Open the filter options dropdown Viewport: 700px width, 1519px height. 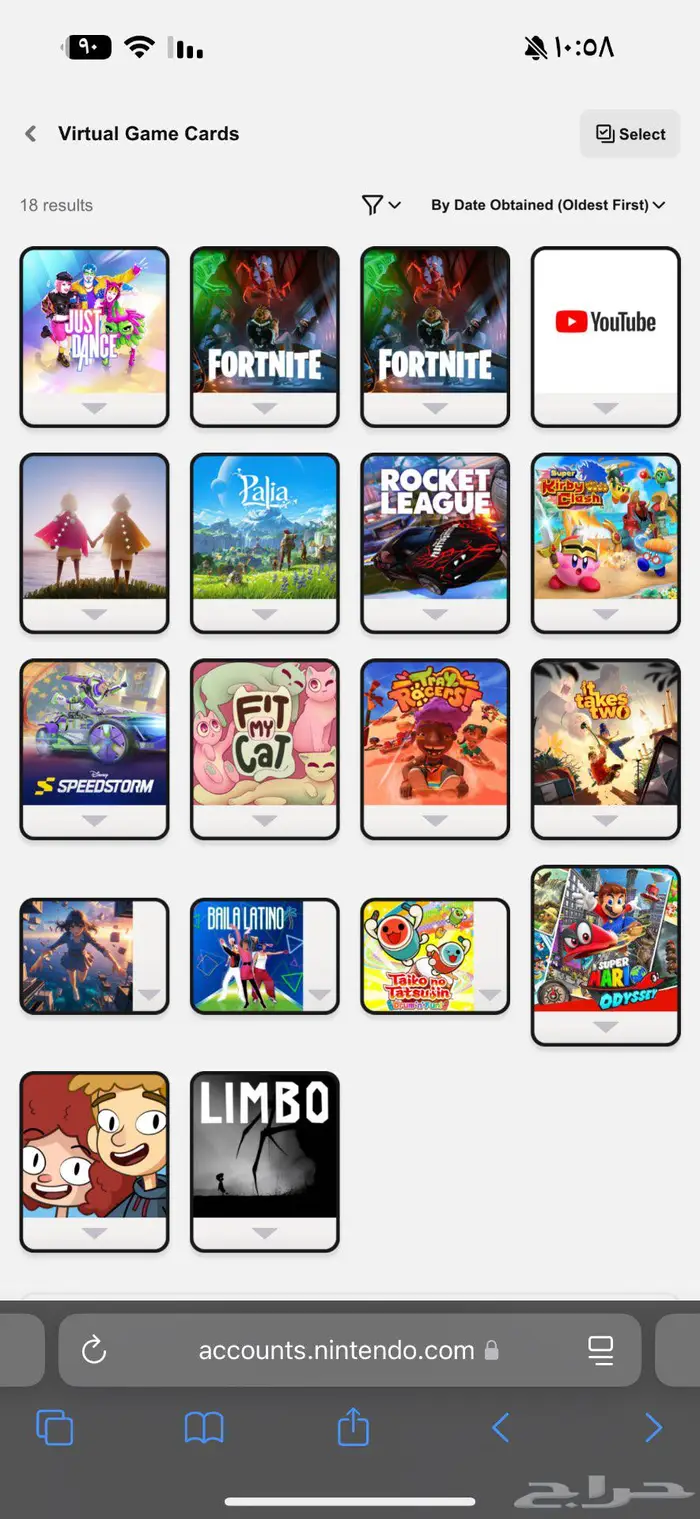coord(381,205)
